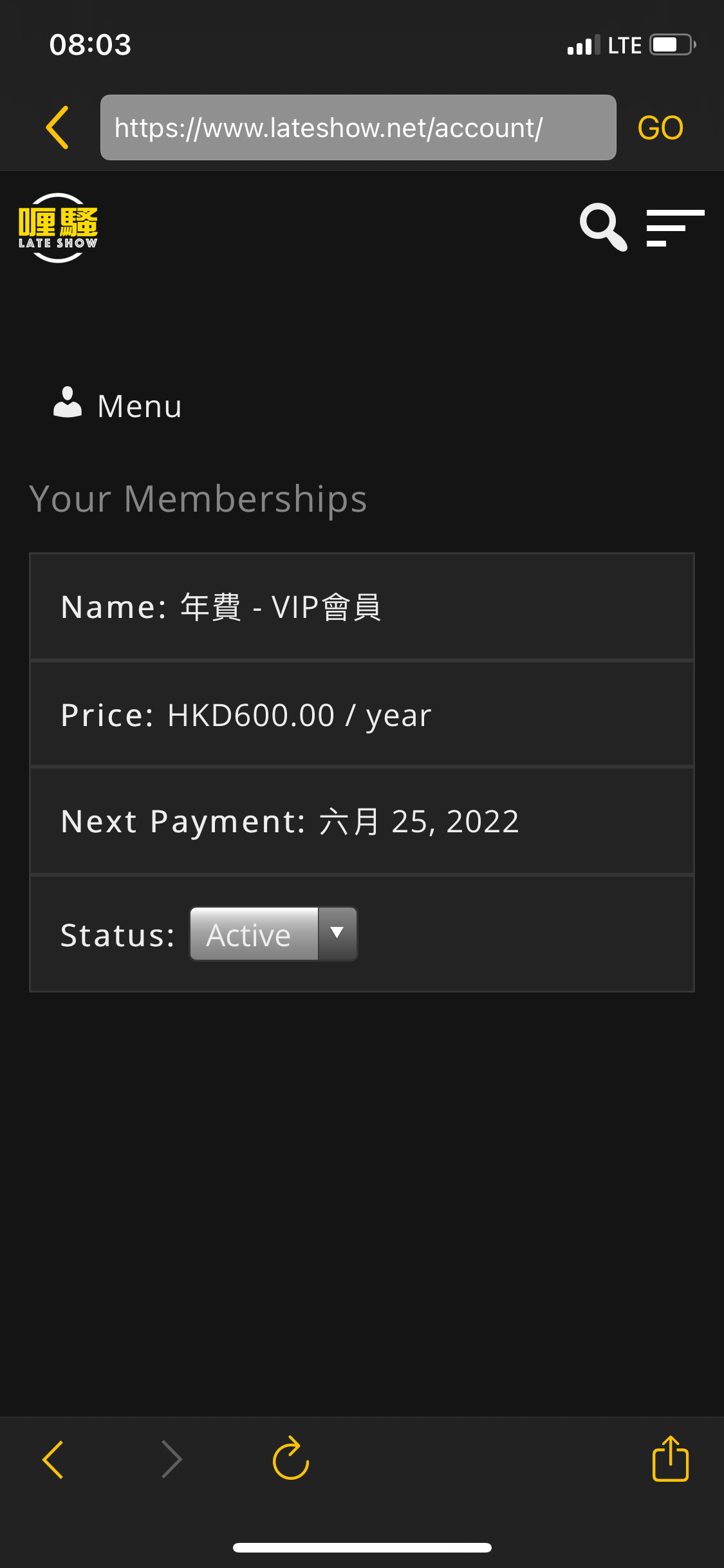Expand the account Menu
The width and height of the screenshot is (724, 1568).
[118, 406]
